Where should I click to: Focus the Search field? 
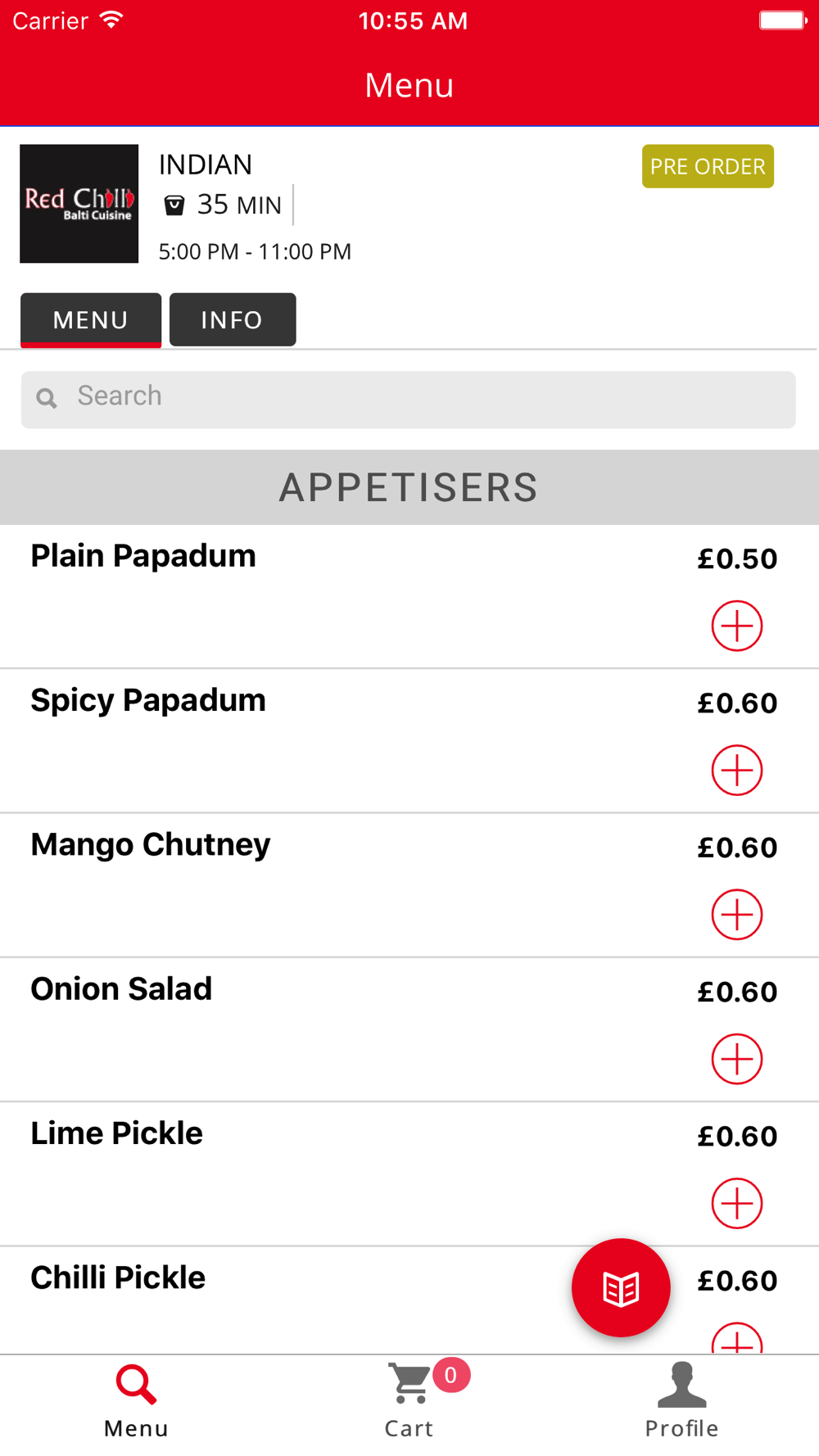click(x=409, y=400)
